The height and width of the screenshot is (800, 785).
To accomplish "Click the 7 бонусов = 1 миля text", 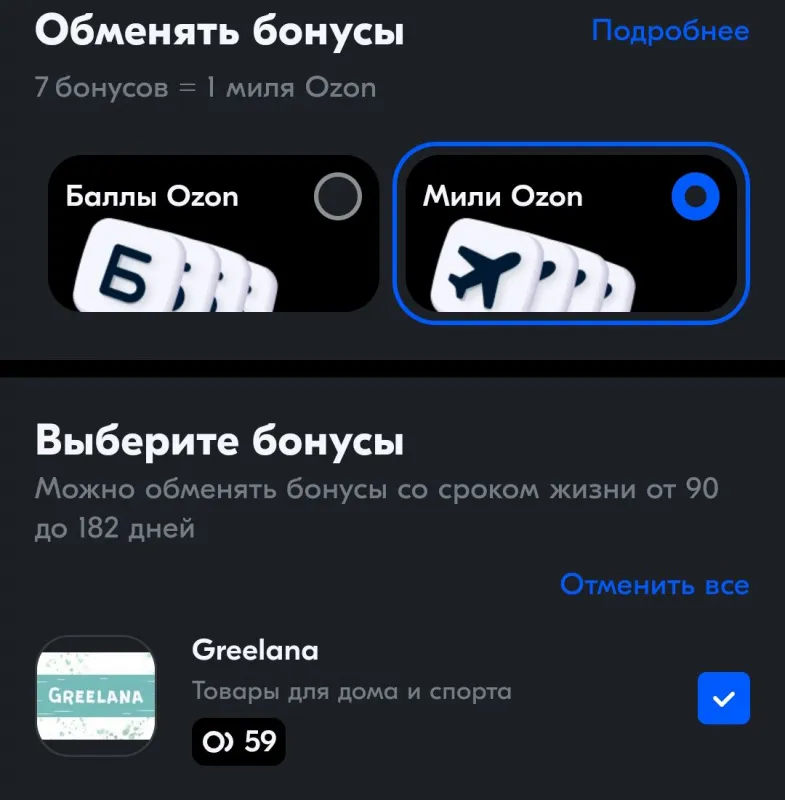I will (x=204, y=87).
